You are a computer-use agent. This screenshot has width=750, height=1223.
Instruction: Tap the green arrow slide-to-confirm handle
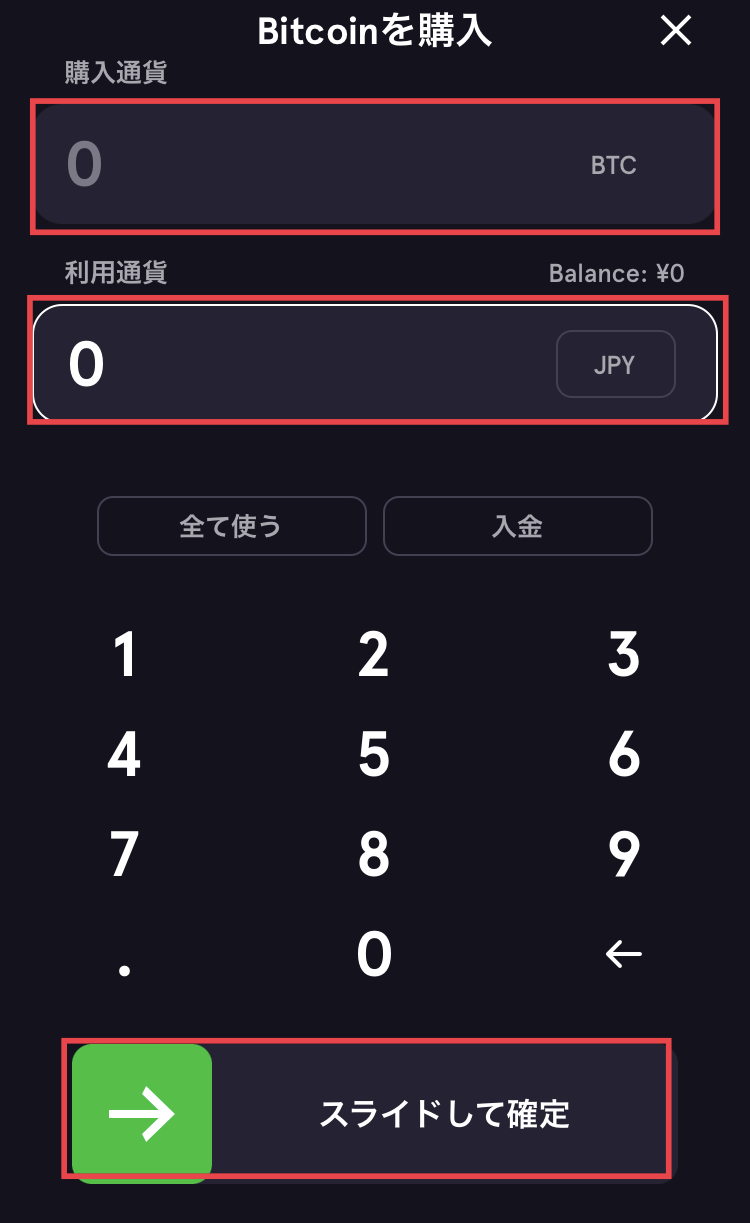pyautogui.click(x=142, y=1113)
